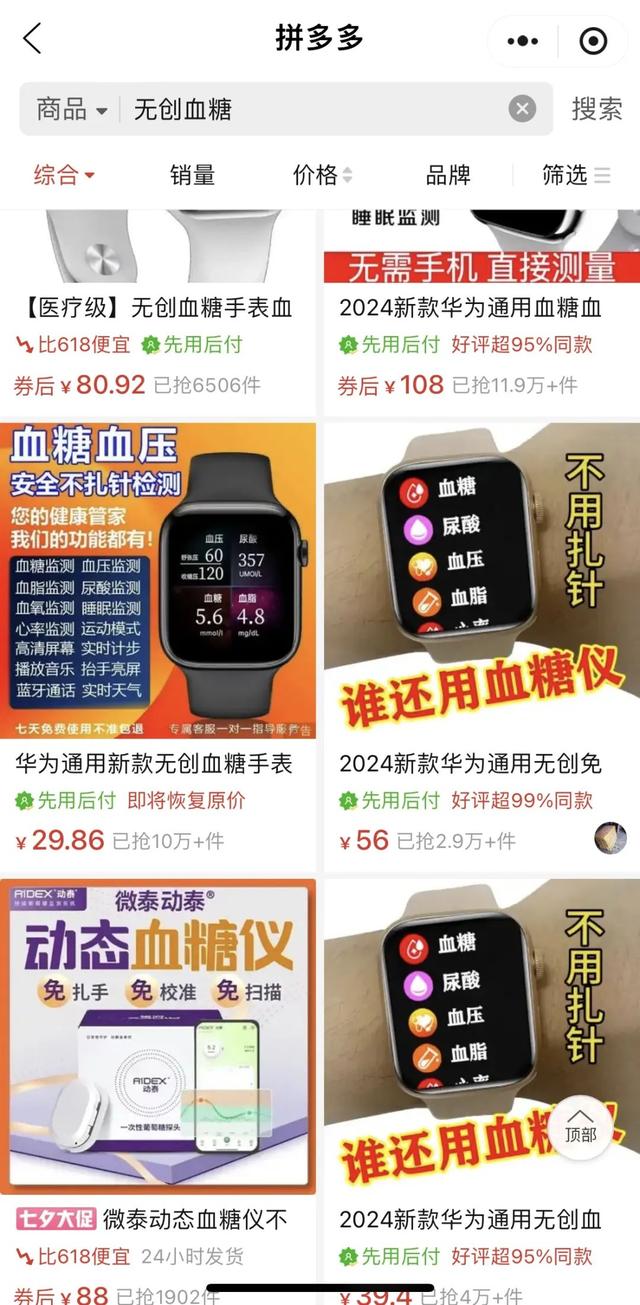
Task: Open the 华为通用新款无创血糖手表 product at ¥29.86
Action: [158, 647]
